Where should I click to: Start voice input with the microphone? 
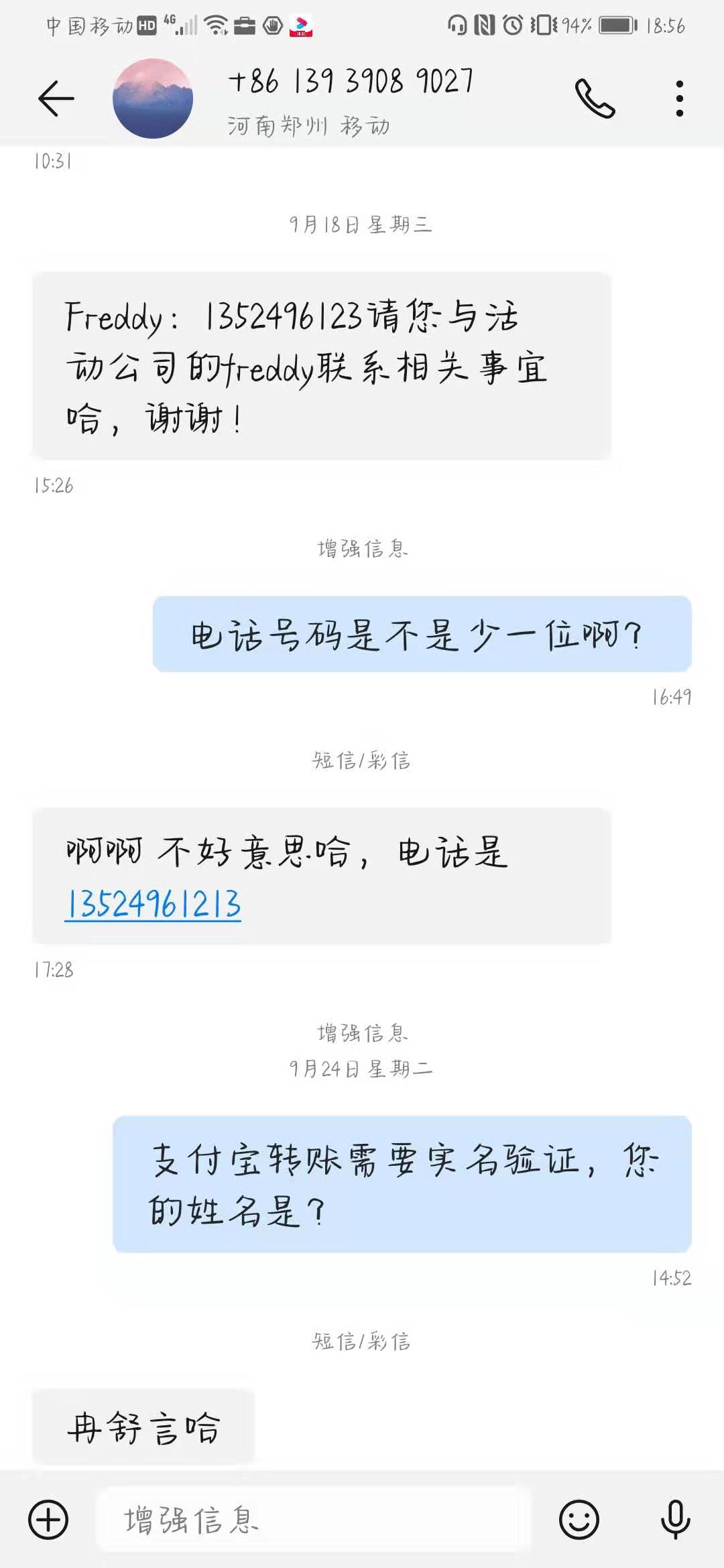[x=675, y=1519]
